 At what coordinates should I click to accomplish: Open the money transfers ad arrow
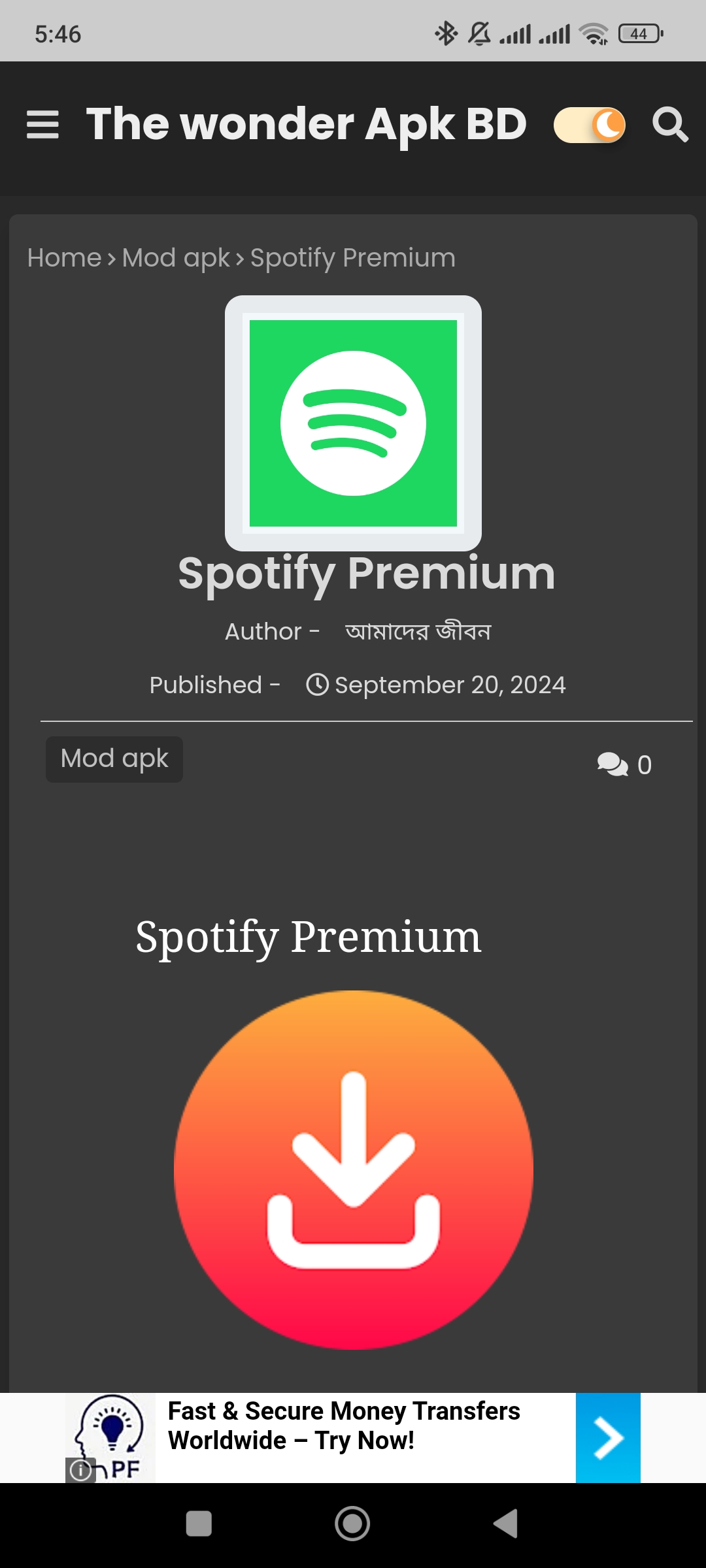tap(608, 1437)
